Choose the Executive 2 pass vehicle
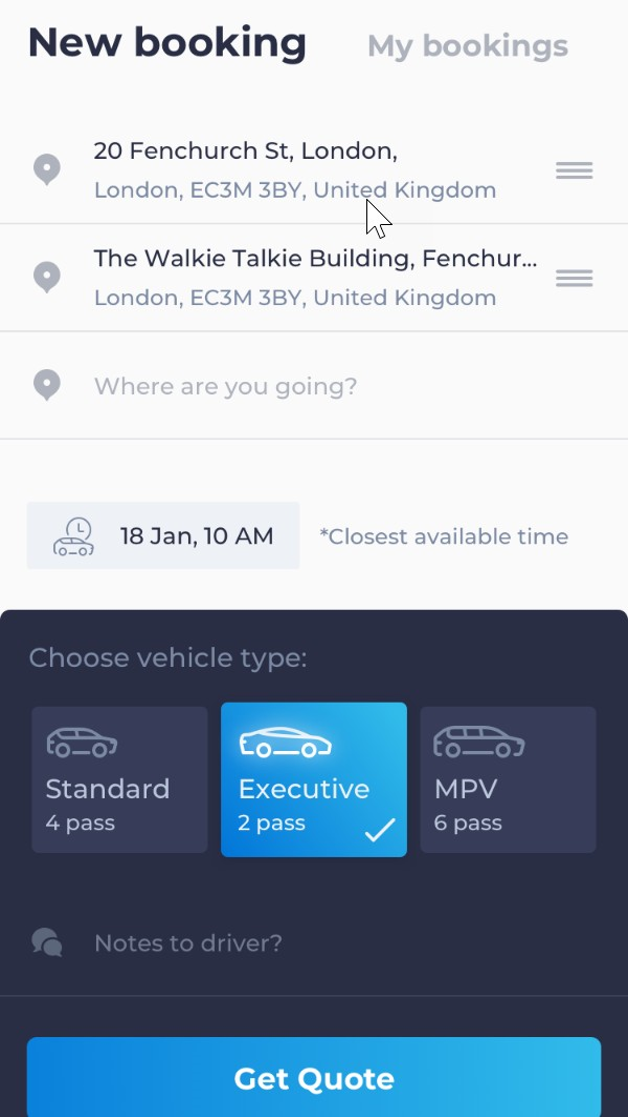 pos(313,780)
